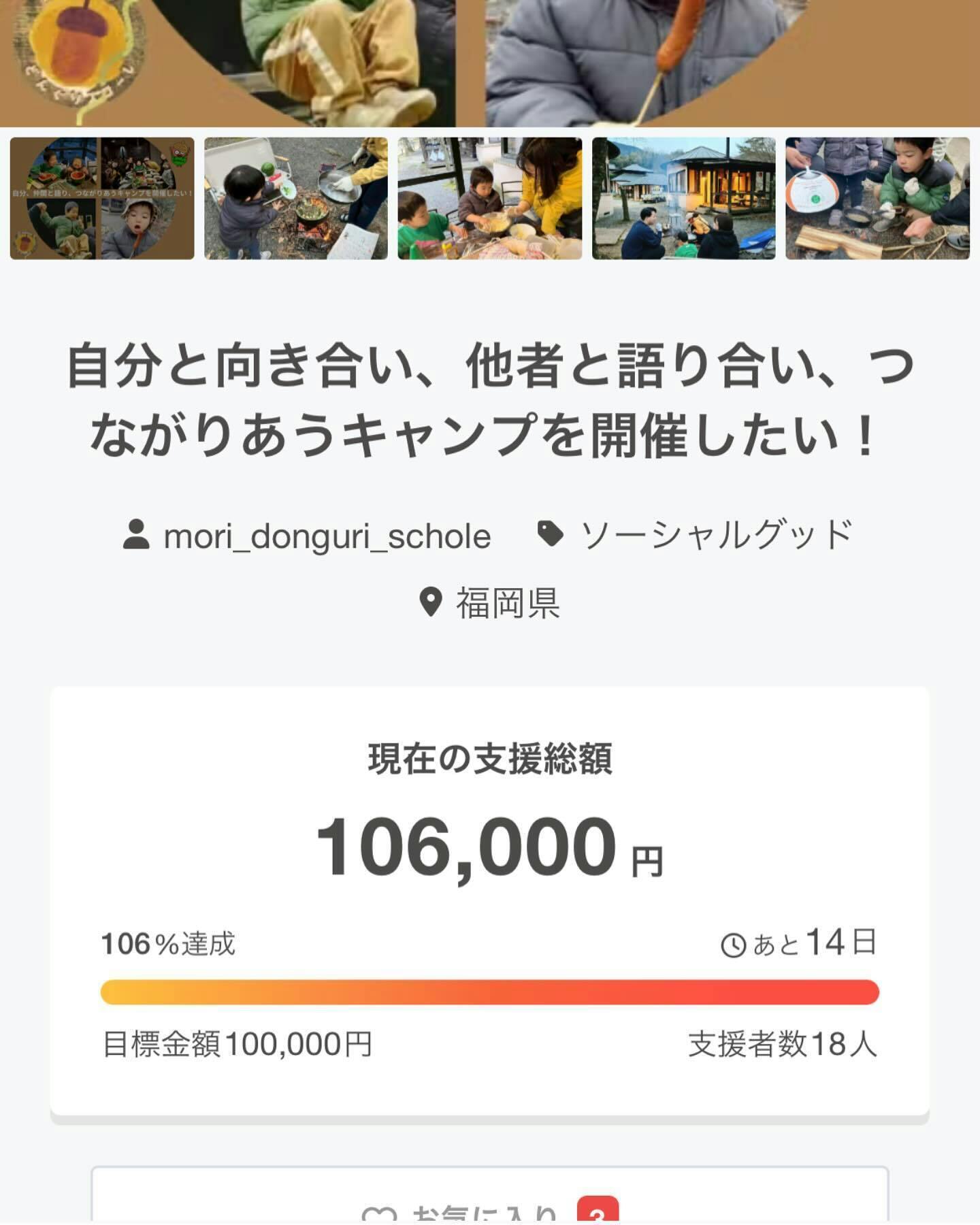Select the lit cabin building thumbnail

(x=684, y=198)
